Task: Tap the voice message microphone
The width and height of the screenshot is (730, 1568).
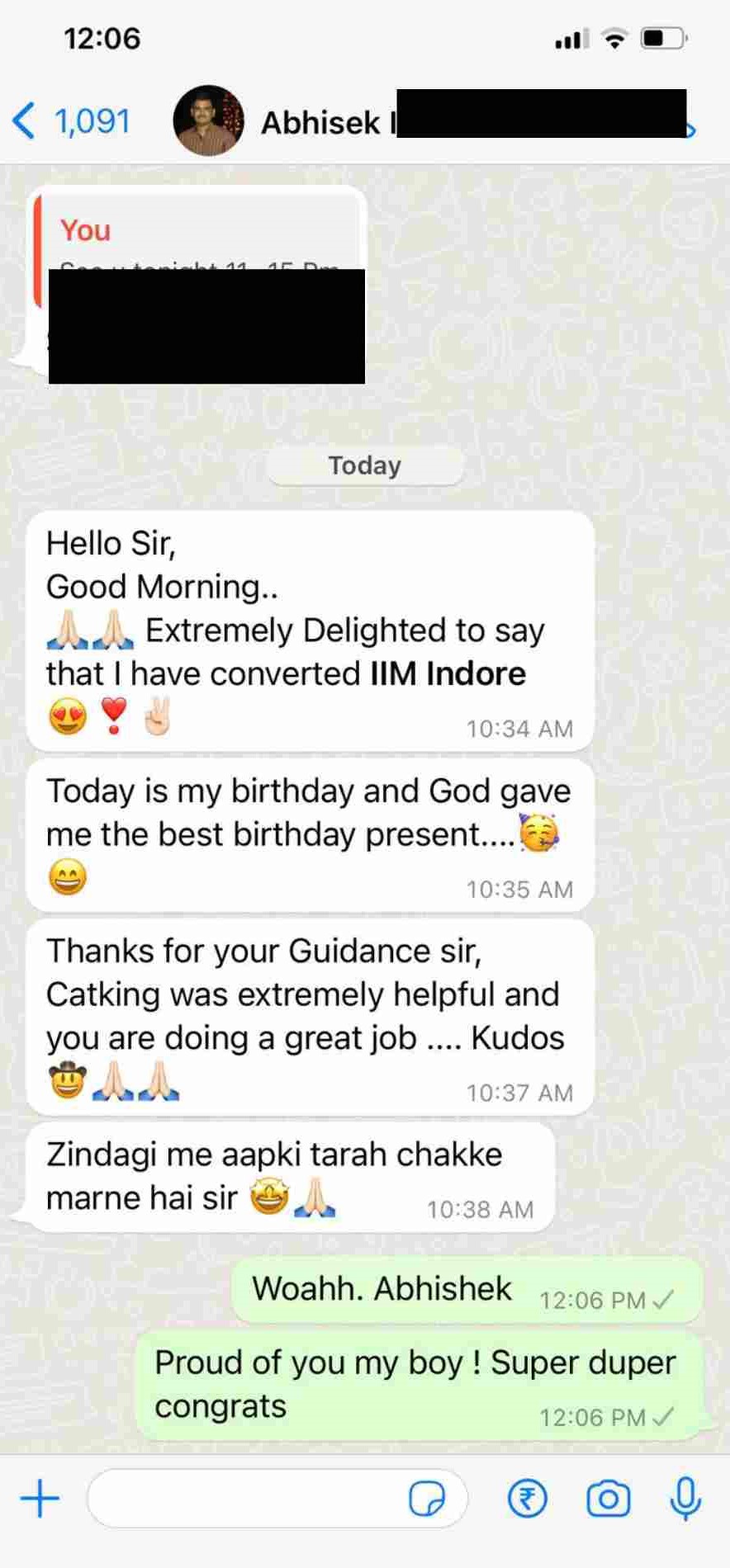Action: (x=685, y=1498)
